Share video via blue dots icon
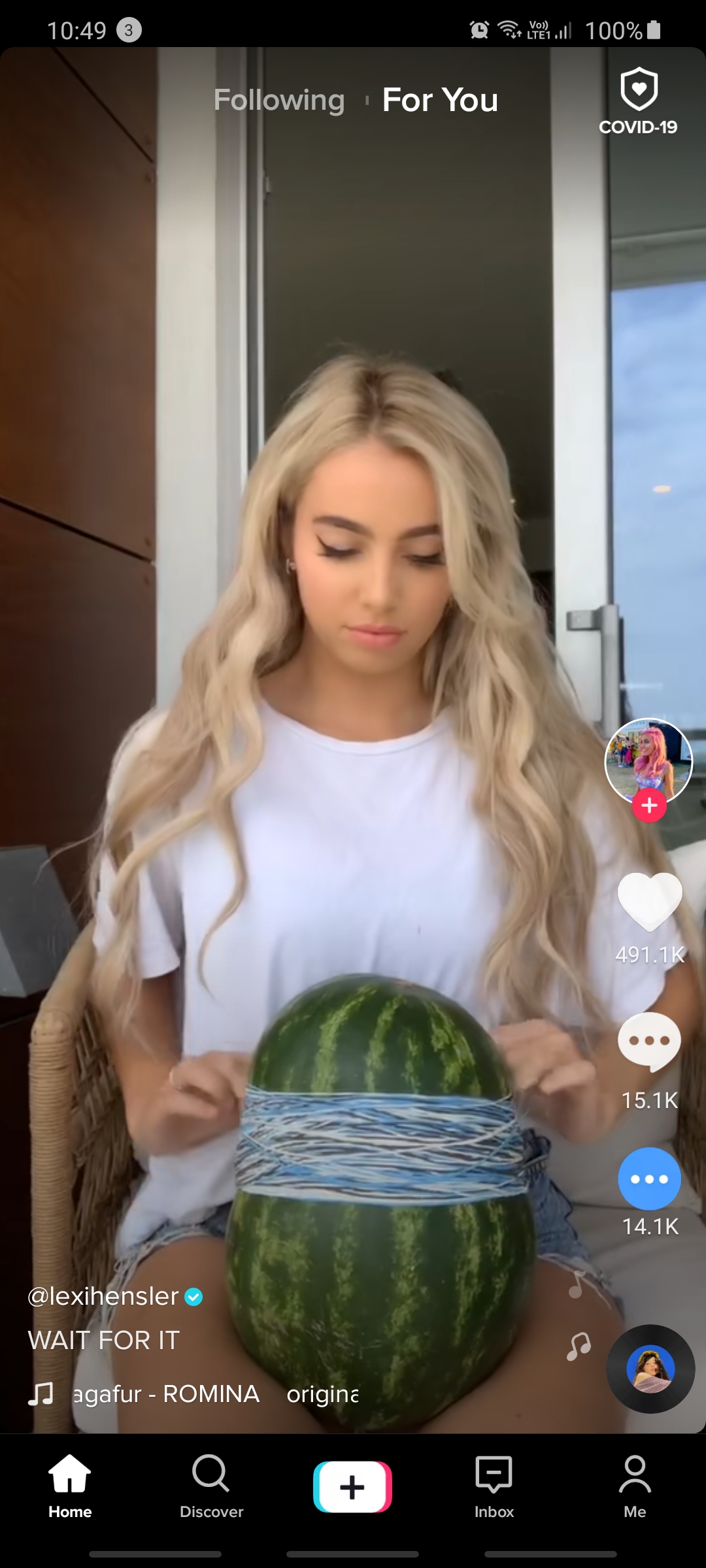 pyautogui.click(x=649, y=1179)
